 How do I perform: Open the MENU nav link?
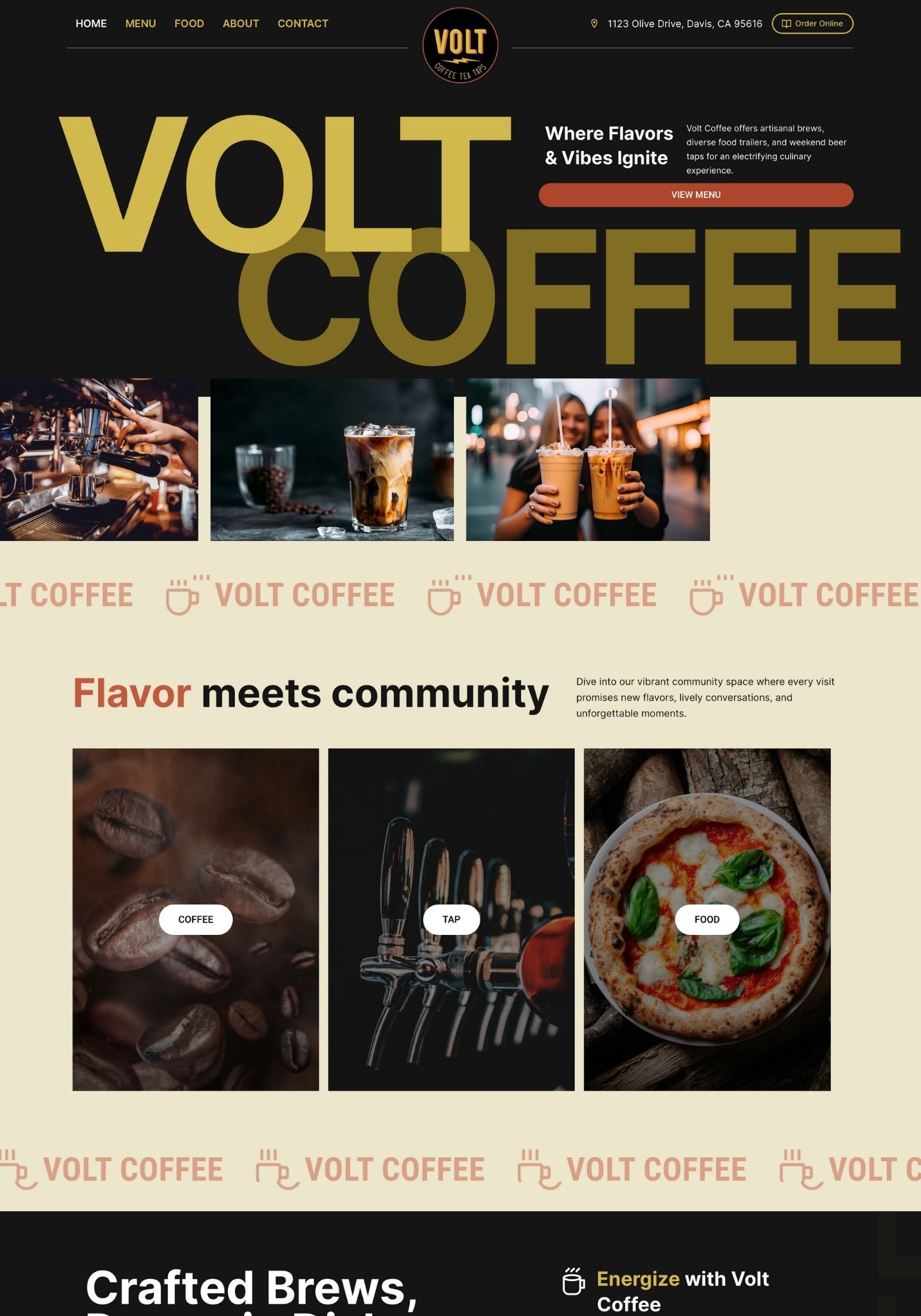tap(140, 24)
